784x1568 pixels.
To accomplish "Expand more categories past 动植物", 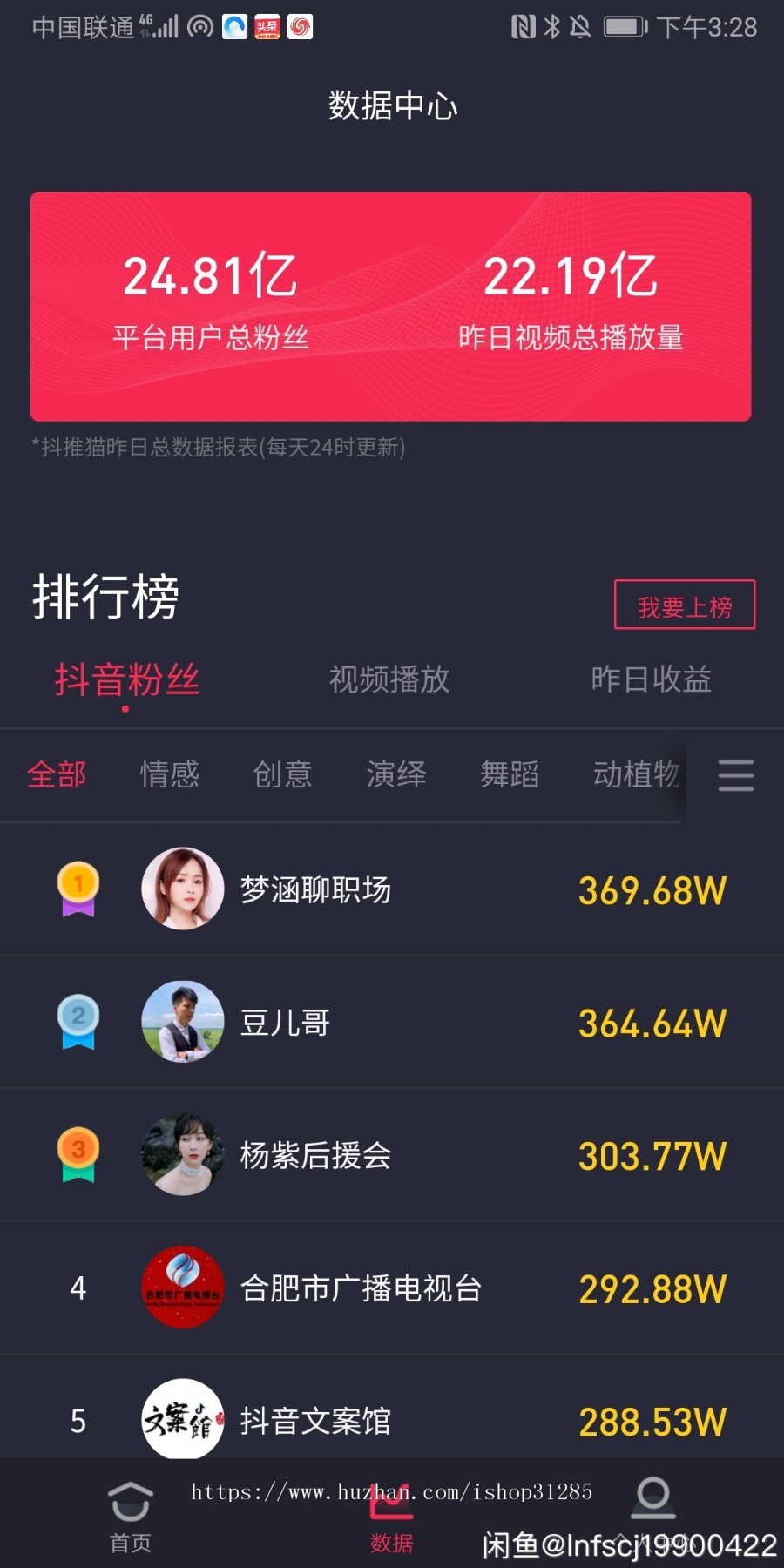I will pyautogui.click(x=736, y=775).
